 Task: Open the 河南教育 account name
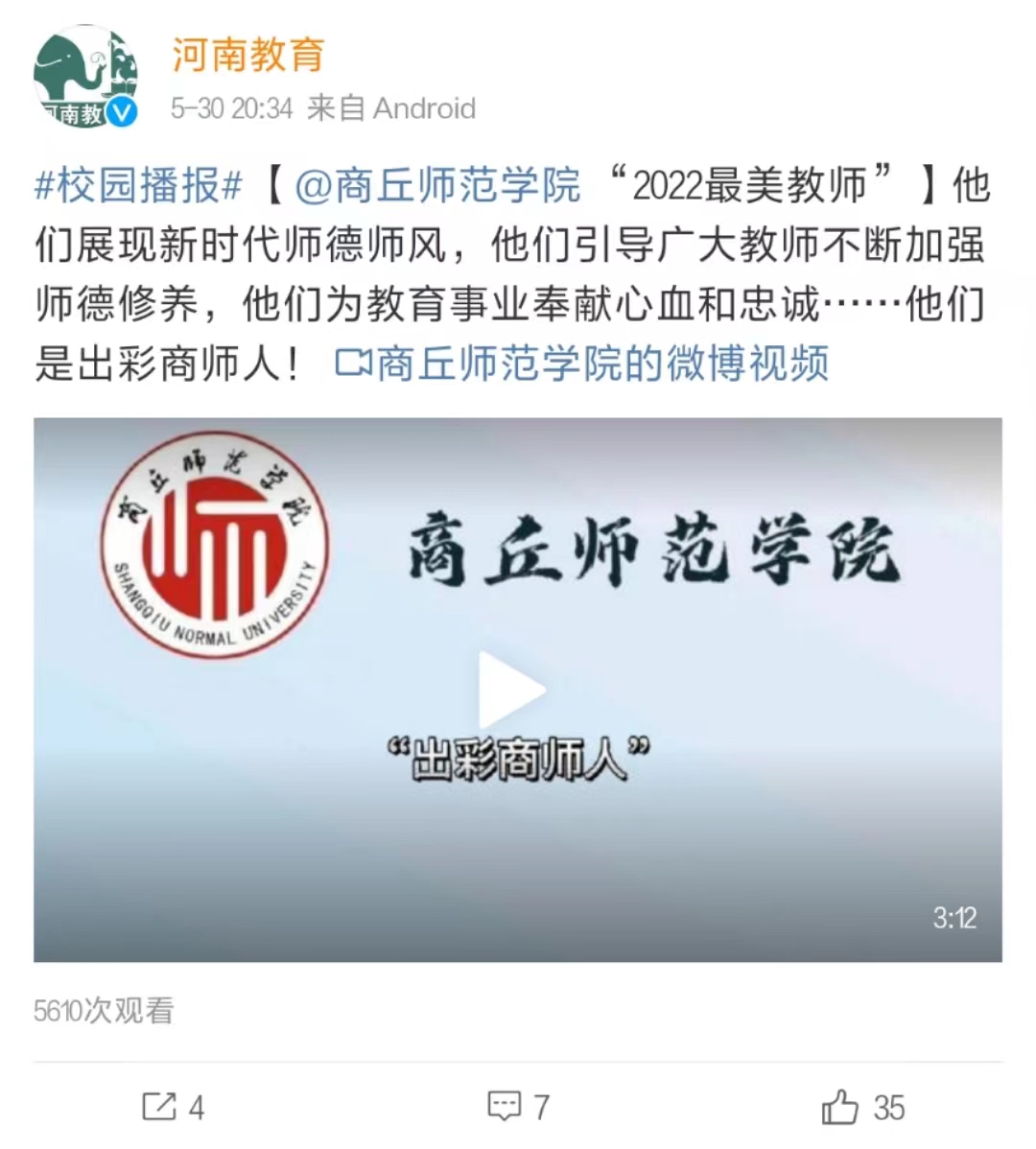(x=247, y=55)
